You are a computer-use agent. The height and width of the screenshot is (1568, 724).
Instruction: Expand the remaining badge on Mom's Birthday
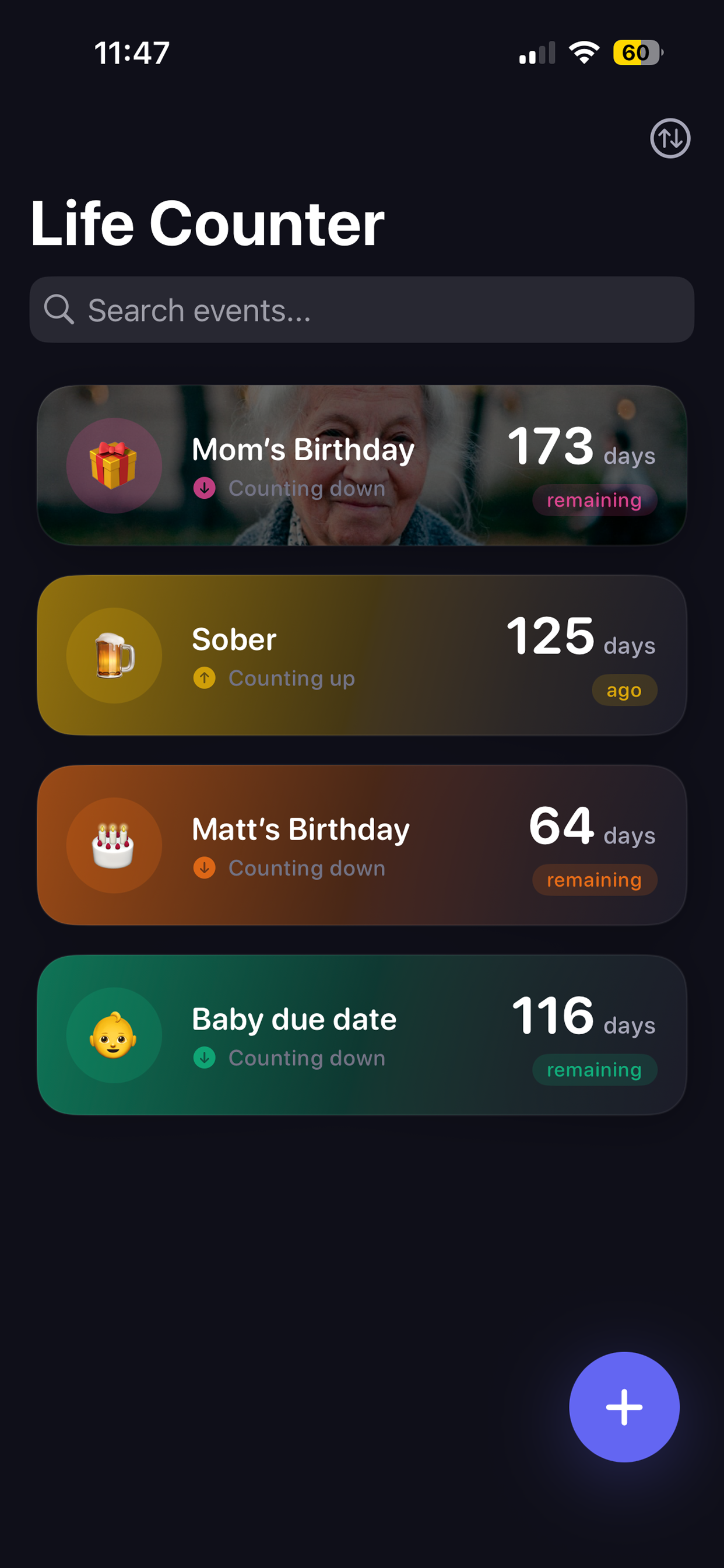tap(594, 501)
